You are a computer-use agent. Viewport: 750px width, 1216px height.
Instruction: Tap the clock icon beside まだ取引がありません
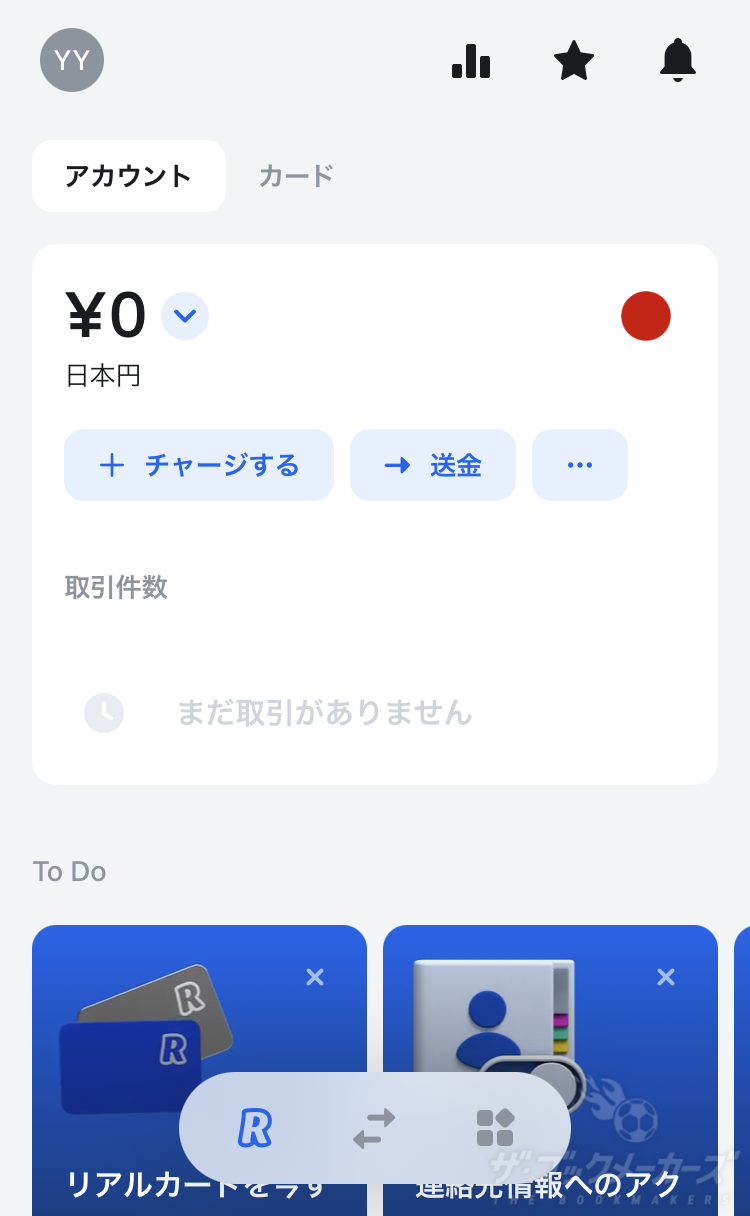coord(104,713)
